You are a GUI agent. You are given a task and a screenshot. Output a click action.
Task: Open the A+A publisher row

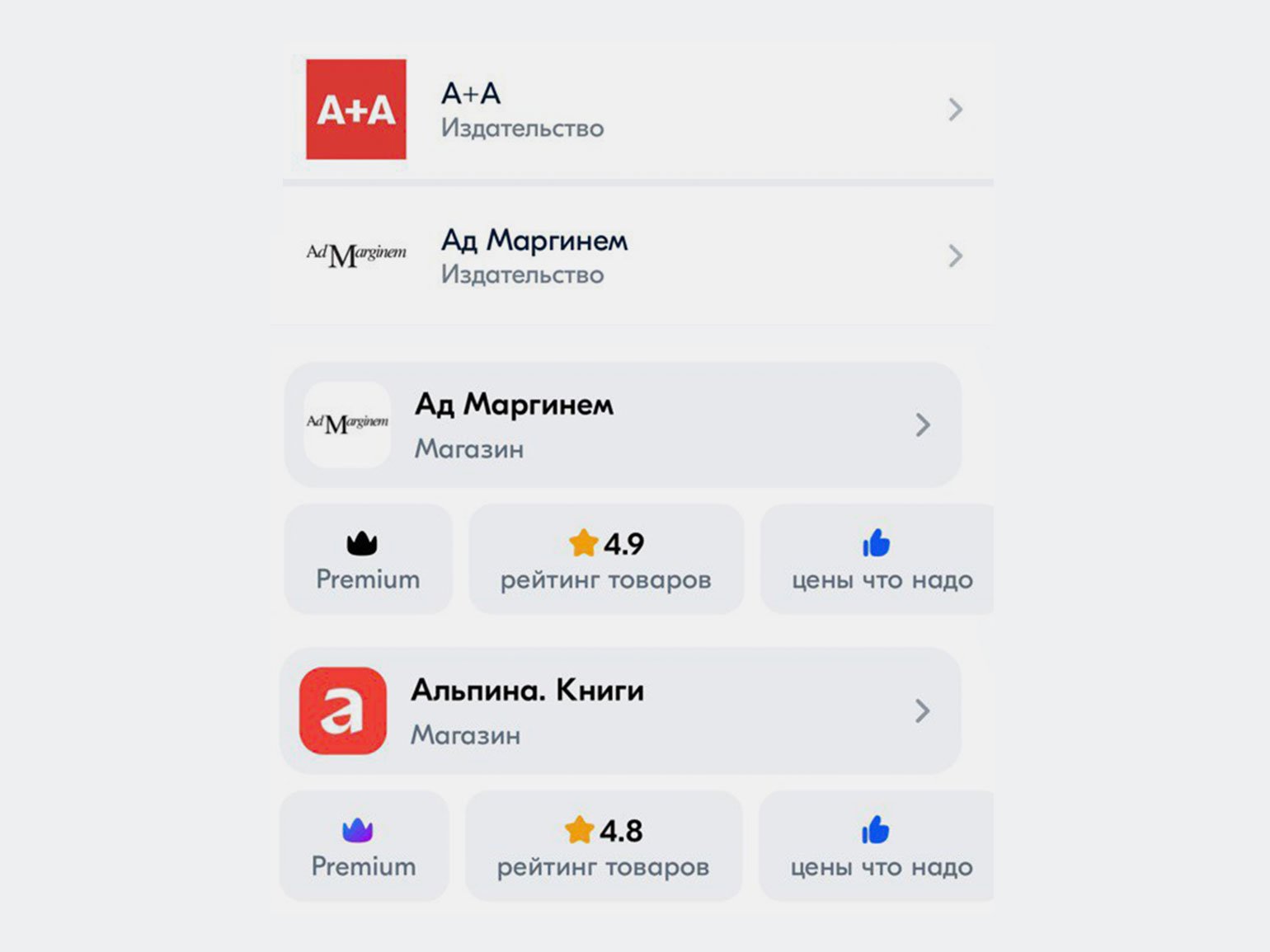pyautogui.click(x=635, y=110)
